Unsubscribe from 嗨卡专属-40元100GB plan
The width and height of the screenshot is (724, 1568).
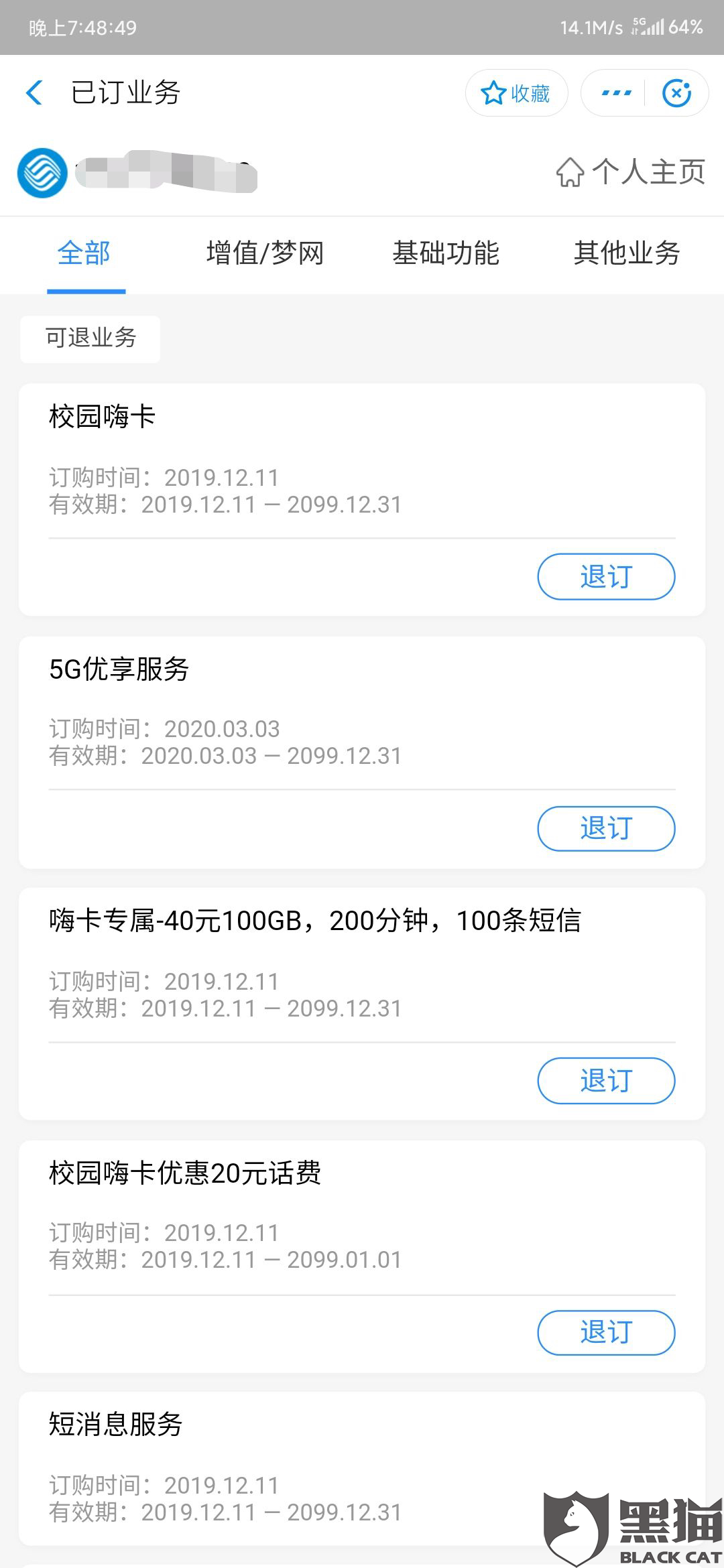coord(606,1081)
